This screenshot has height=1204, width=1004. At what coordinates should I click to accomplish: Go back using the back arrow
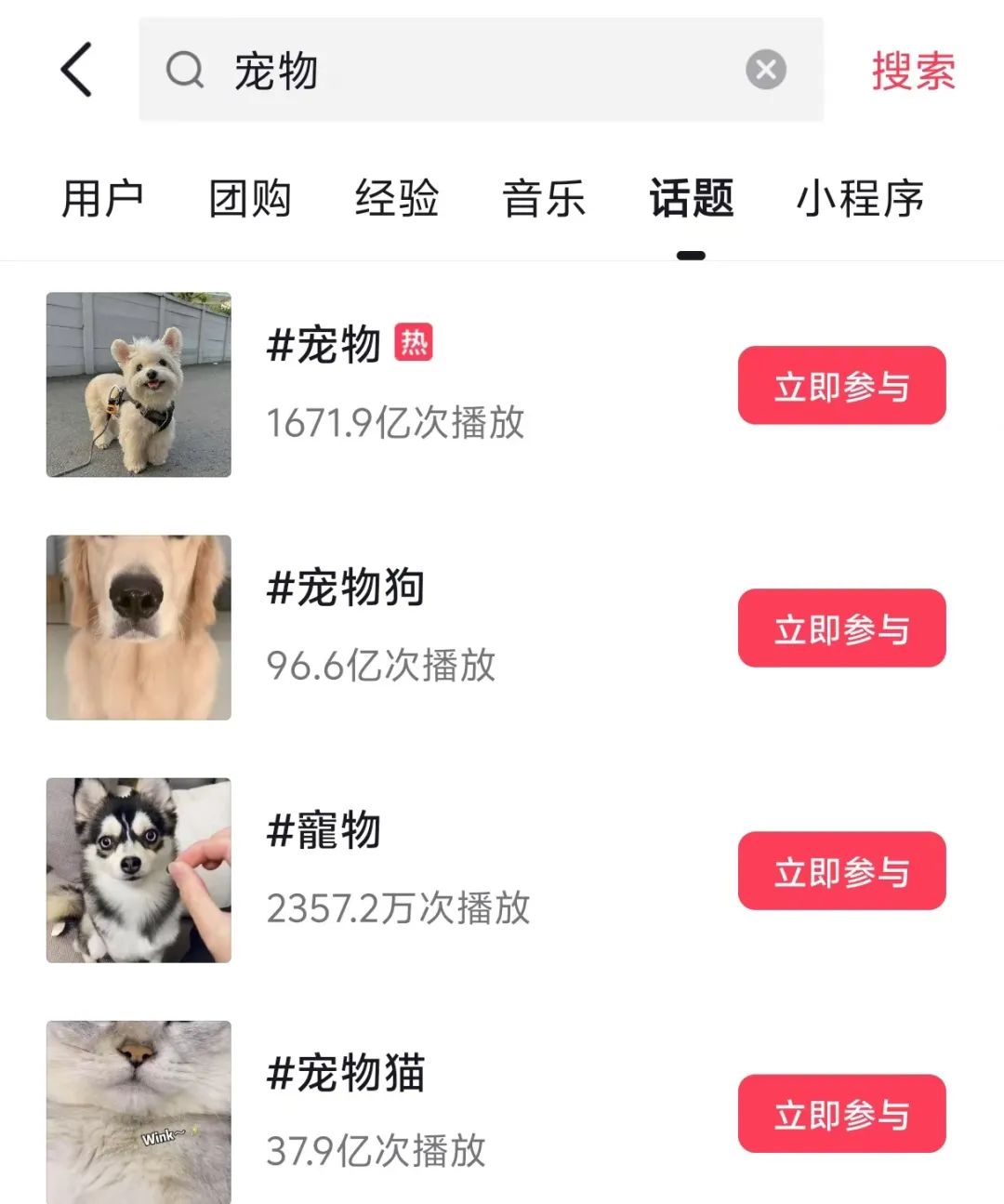pyautogui.click(x=77, y=70)
